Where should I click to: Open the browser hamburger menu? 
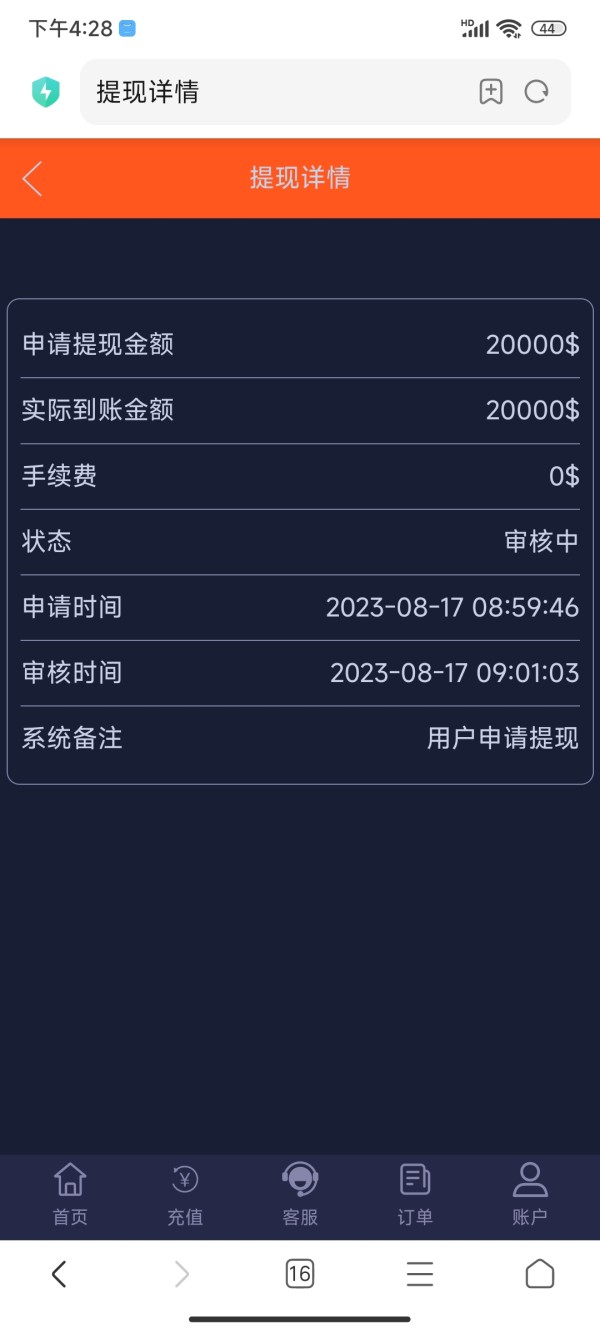(x=420, y=1273)
